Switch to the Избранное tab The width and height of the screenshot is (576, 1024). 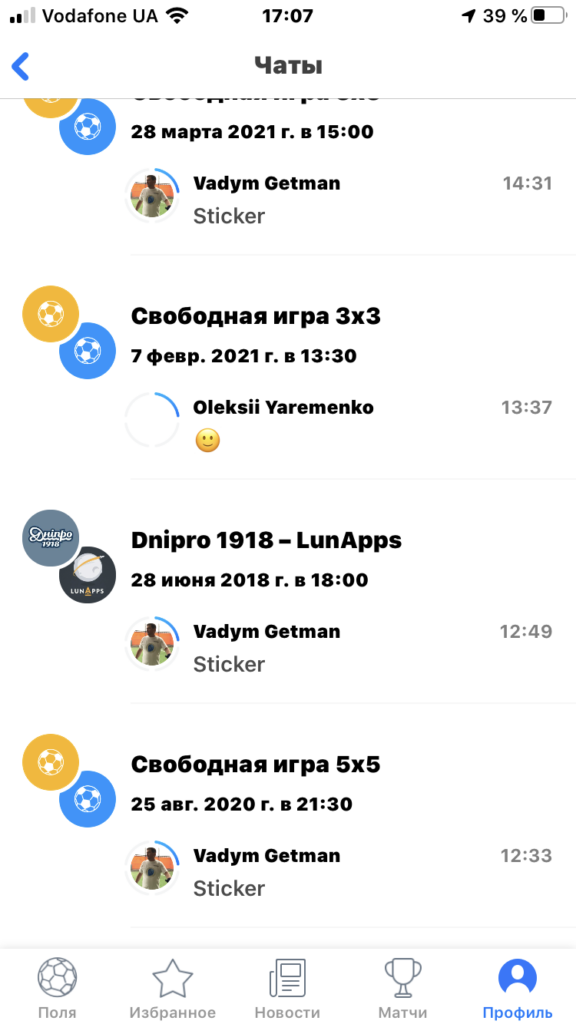click(x=172, y=988)
